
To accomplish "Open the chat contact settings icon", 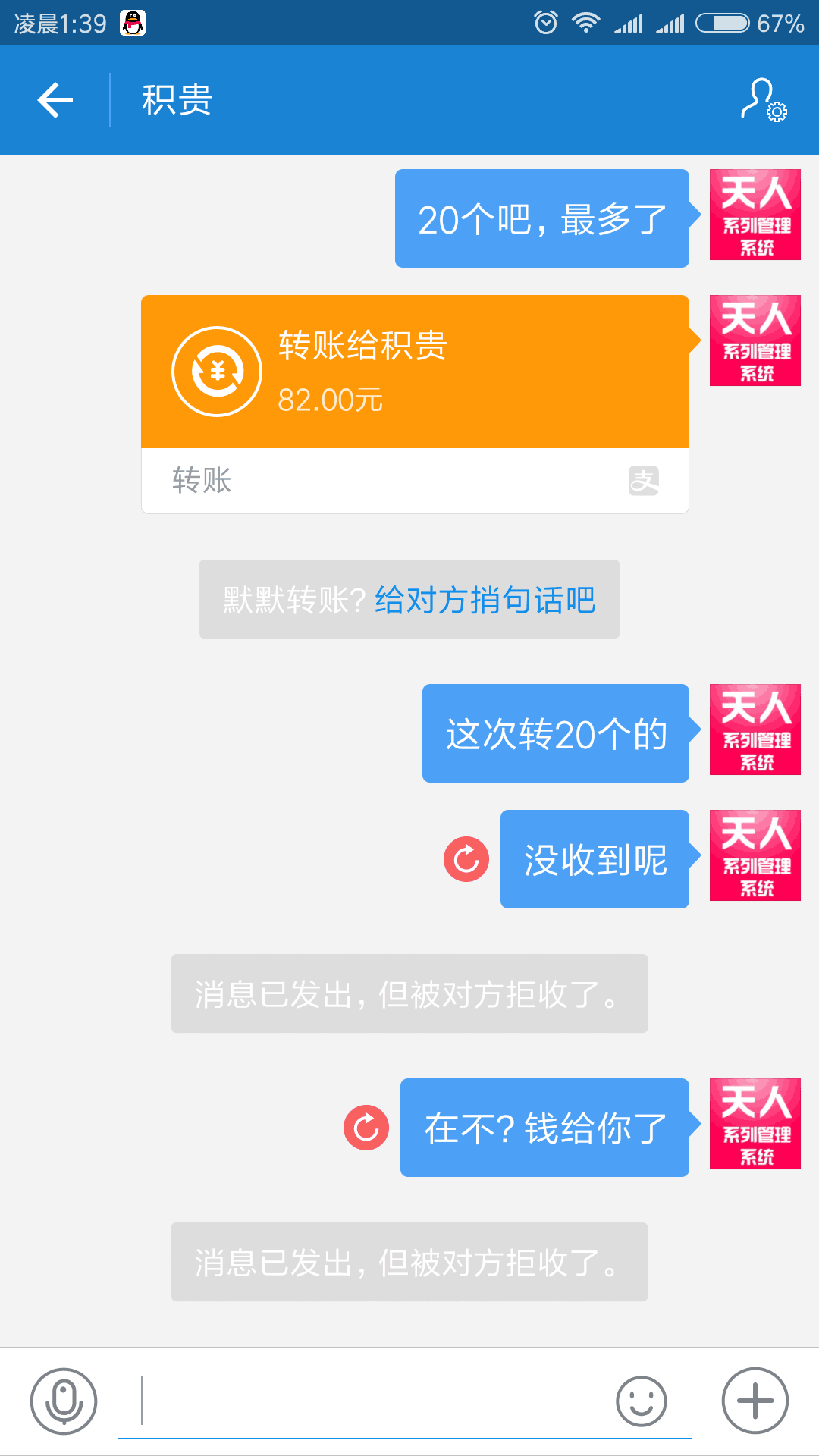I will [763, 100].
